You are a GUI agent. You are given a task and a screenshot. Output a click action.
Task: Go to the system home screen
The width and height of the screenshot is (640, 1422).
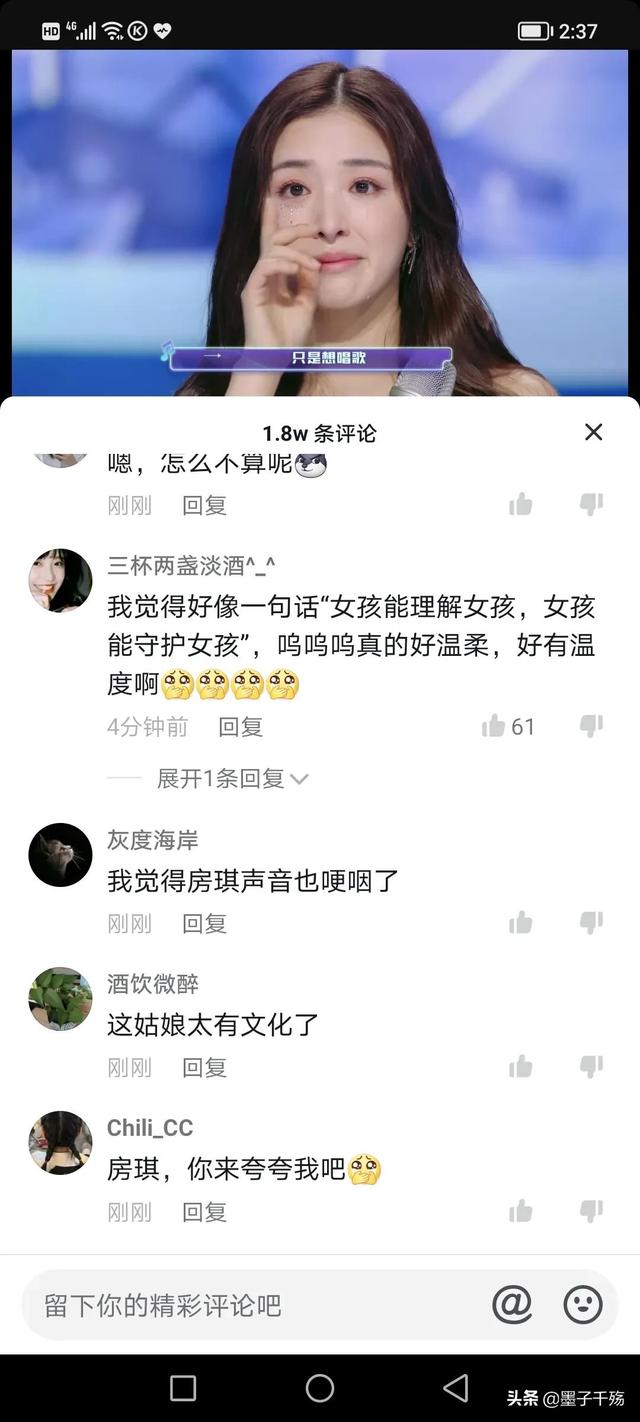tap(320, 1388)
